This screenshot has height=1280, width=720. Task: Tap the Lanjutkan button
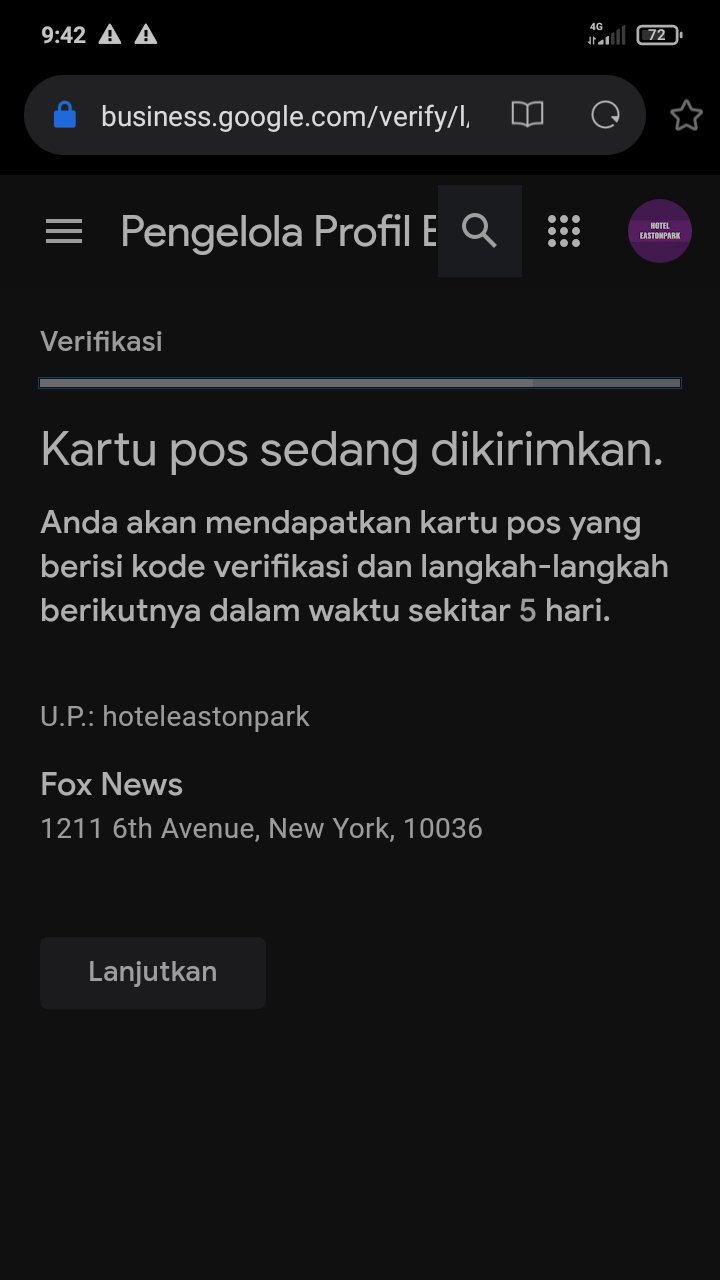pos(153,972)
